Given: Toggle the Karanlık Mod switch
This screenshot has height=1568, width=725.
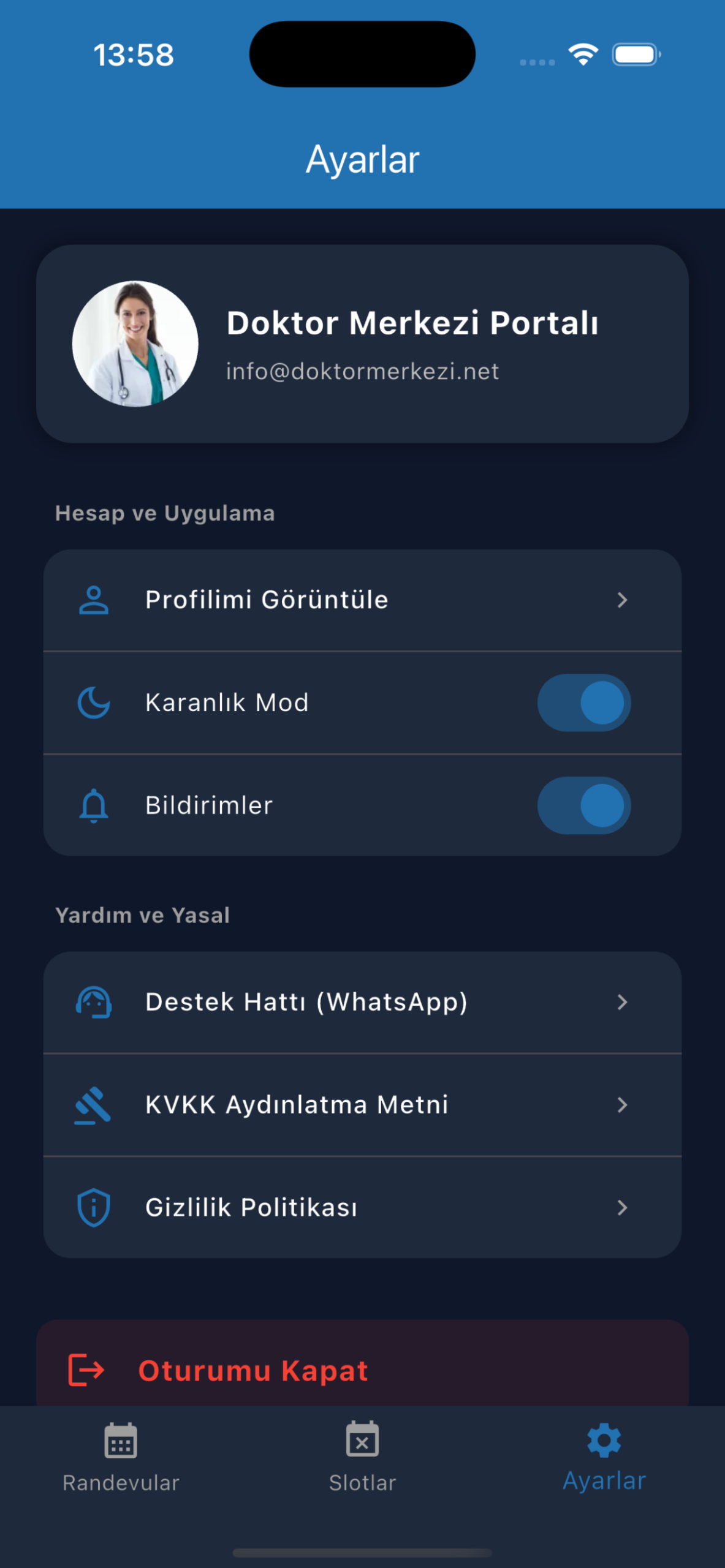Looking at the screenshot, I should pyautogui.click(x=583, y=703).
